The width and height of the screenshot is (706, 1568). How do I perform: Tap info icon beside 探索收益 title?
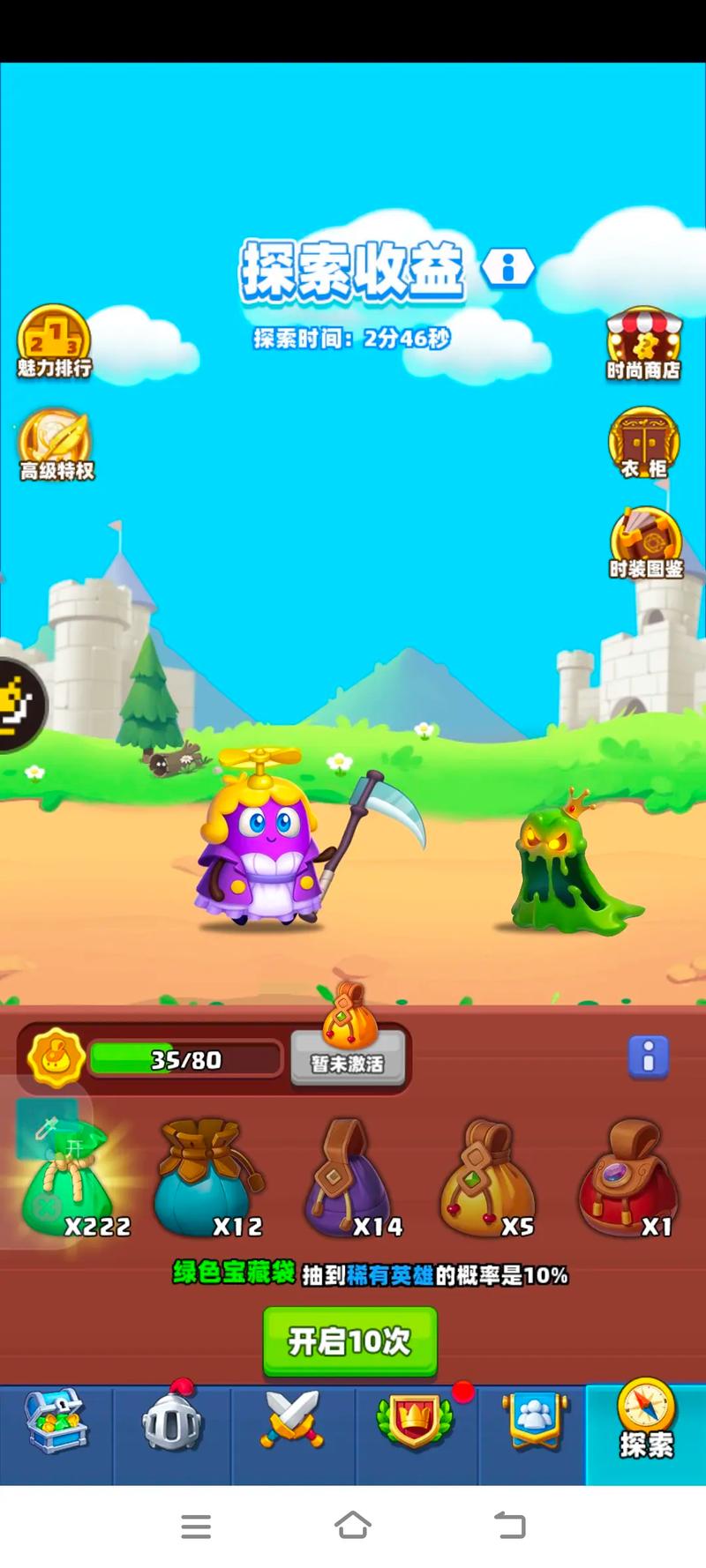508,265
